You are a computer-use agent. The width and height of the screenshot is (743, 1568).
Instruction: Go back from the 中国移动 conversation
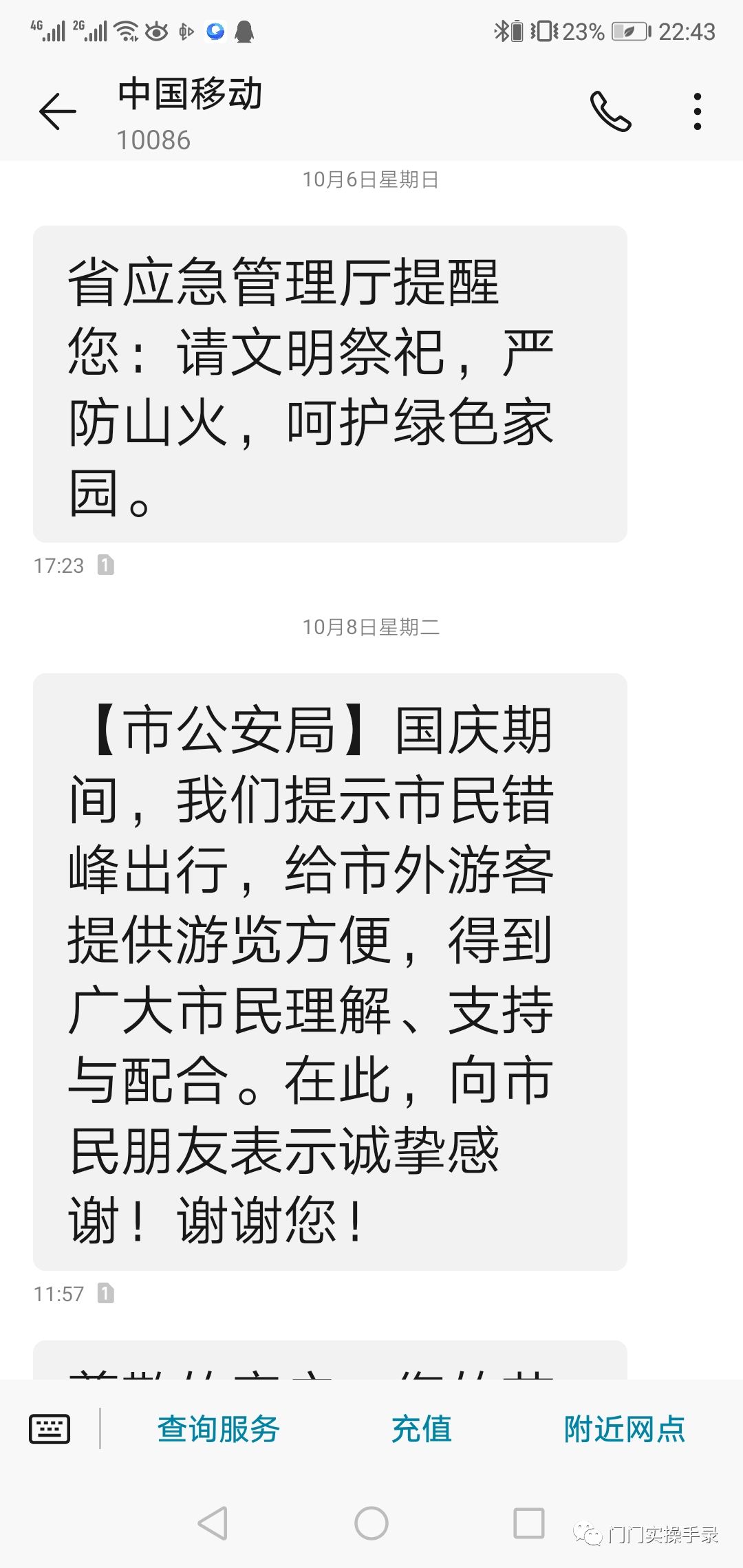tap(58, 111)
